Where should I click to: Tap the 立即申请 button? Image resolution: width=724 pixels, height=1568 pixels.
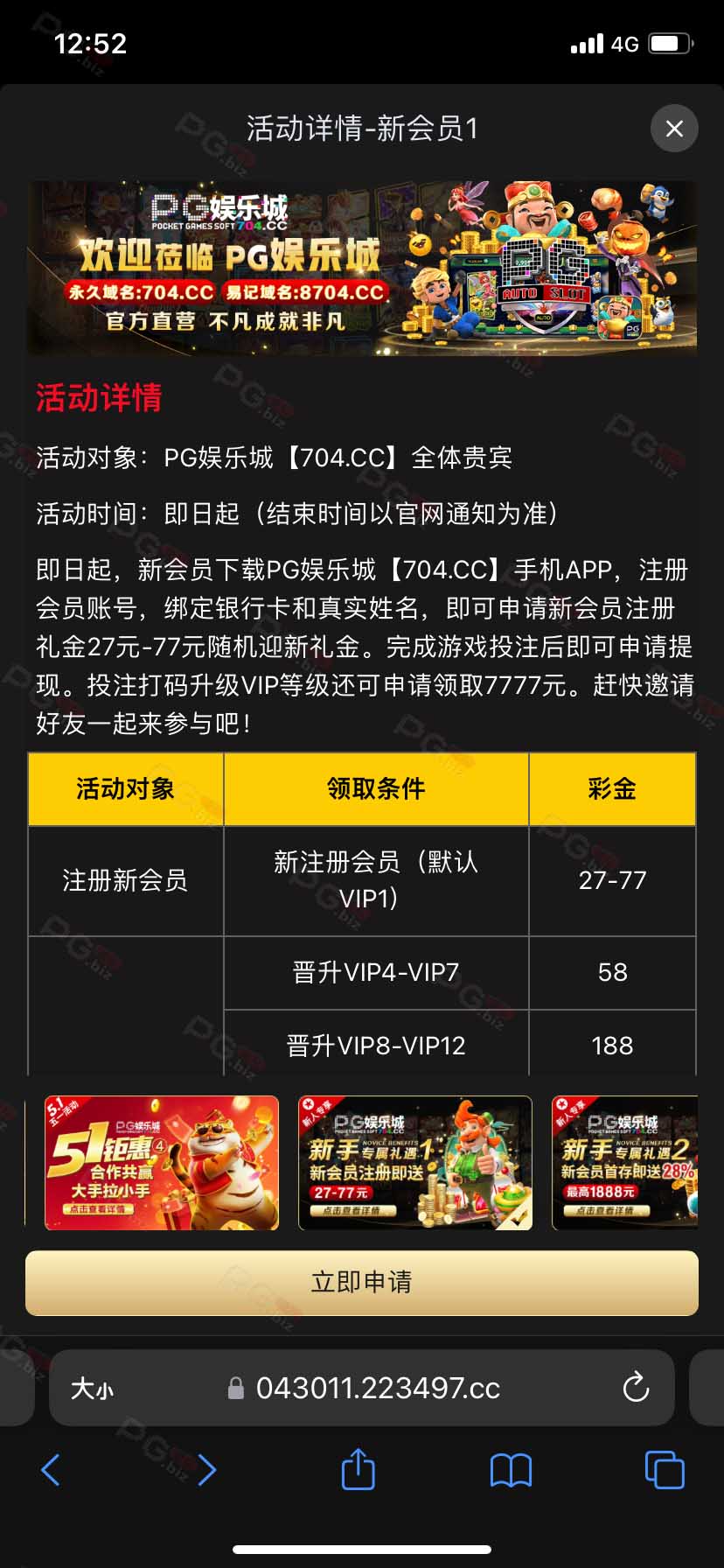click(362, 1283)
